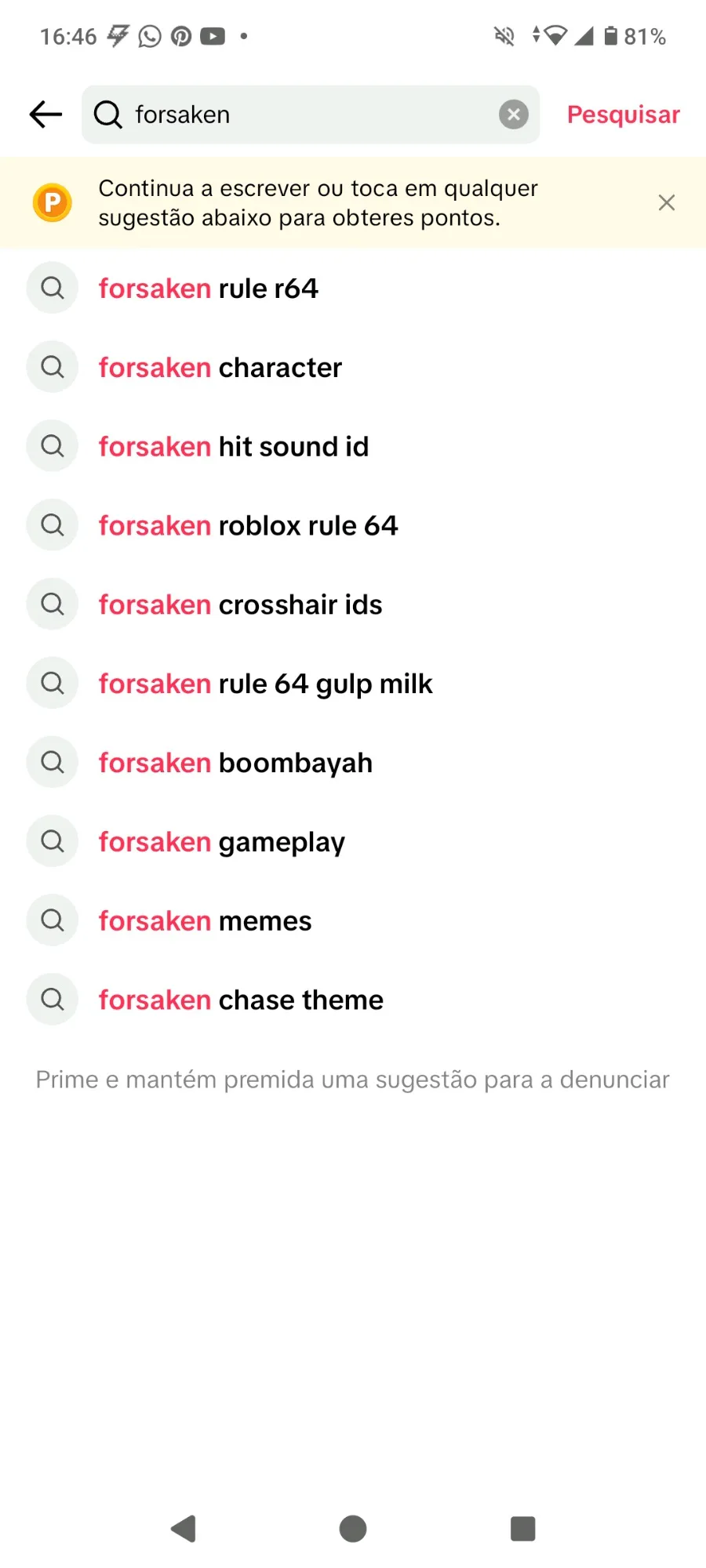Screen dimensions: 706x1568
Task: Select suggestion forsaken memes
Action: point(353,921)
